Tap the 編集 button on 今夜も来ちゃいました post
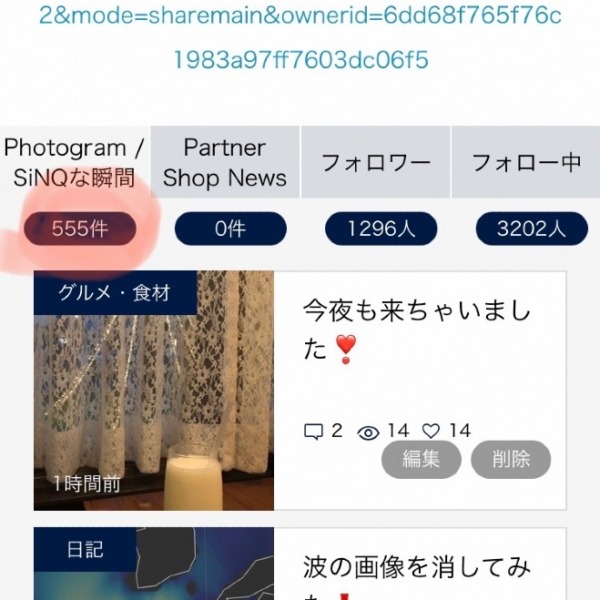This screenshot has height=600, width=600. (421, 459)
